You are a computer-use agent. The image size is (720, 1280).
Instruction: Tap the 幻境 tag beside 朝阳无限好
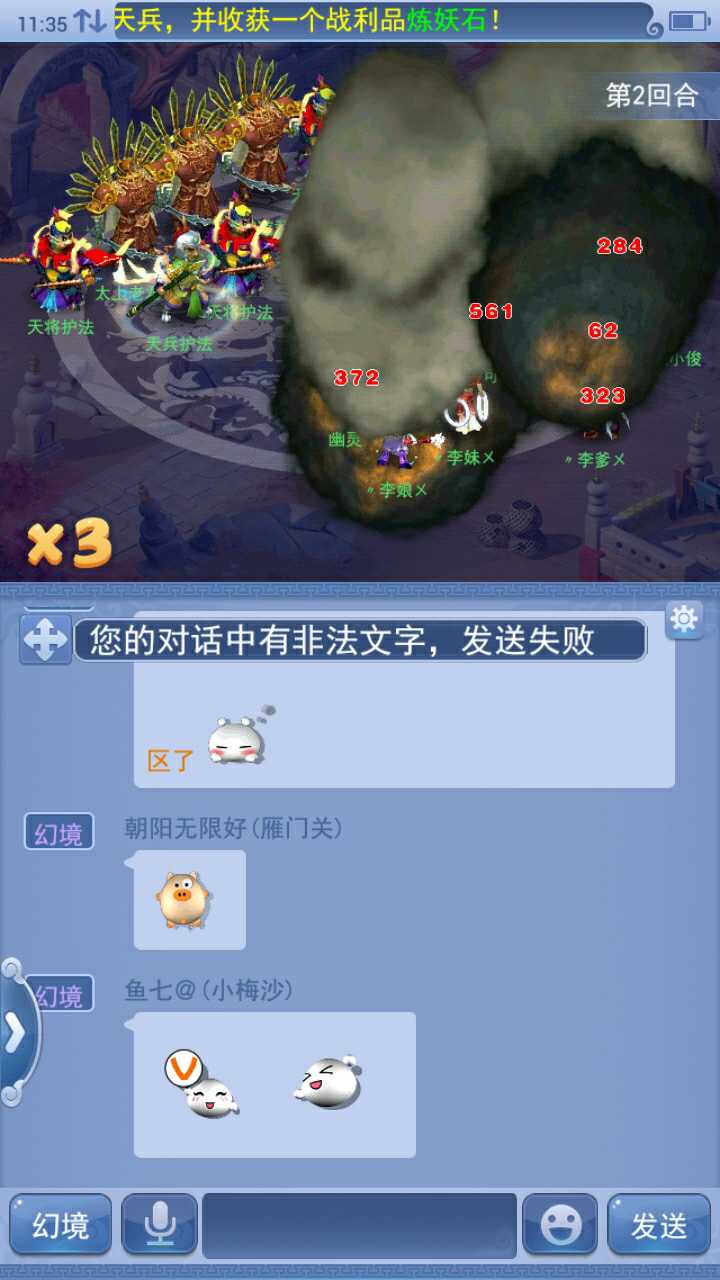point(59,832)
